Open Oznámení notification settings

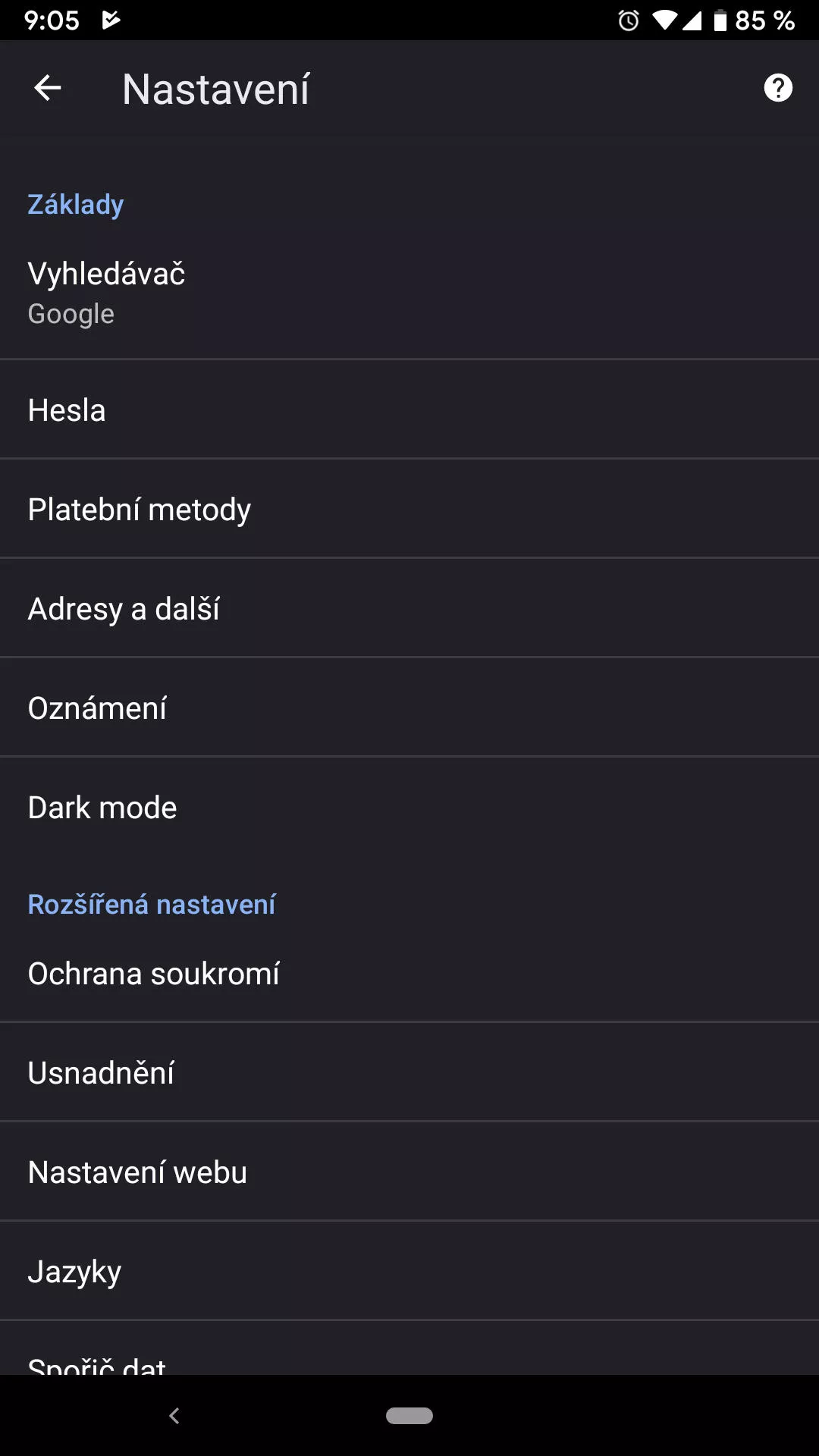click(409, 708)
